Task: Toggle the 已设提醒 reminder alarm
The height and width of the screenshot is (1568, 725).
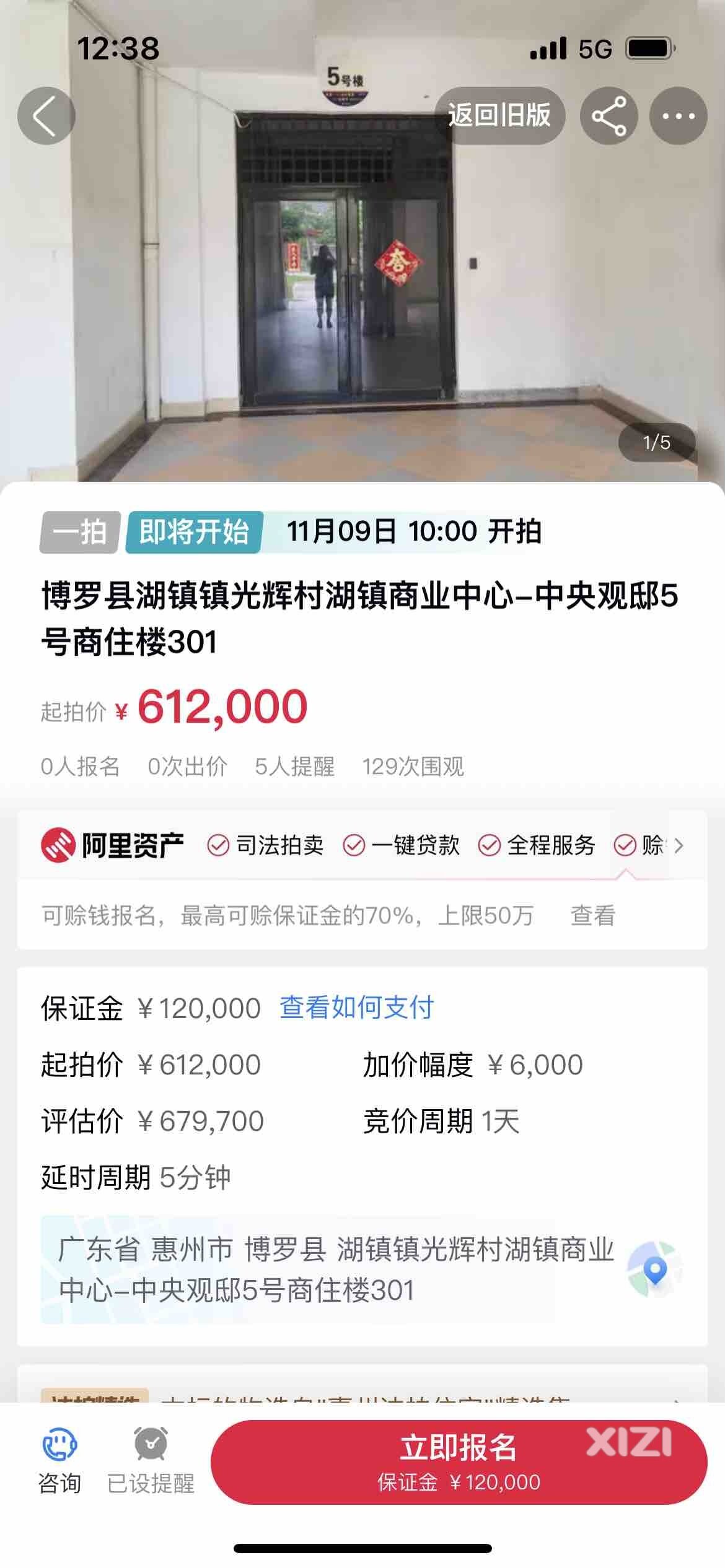Action: tap(151, 1461)
